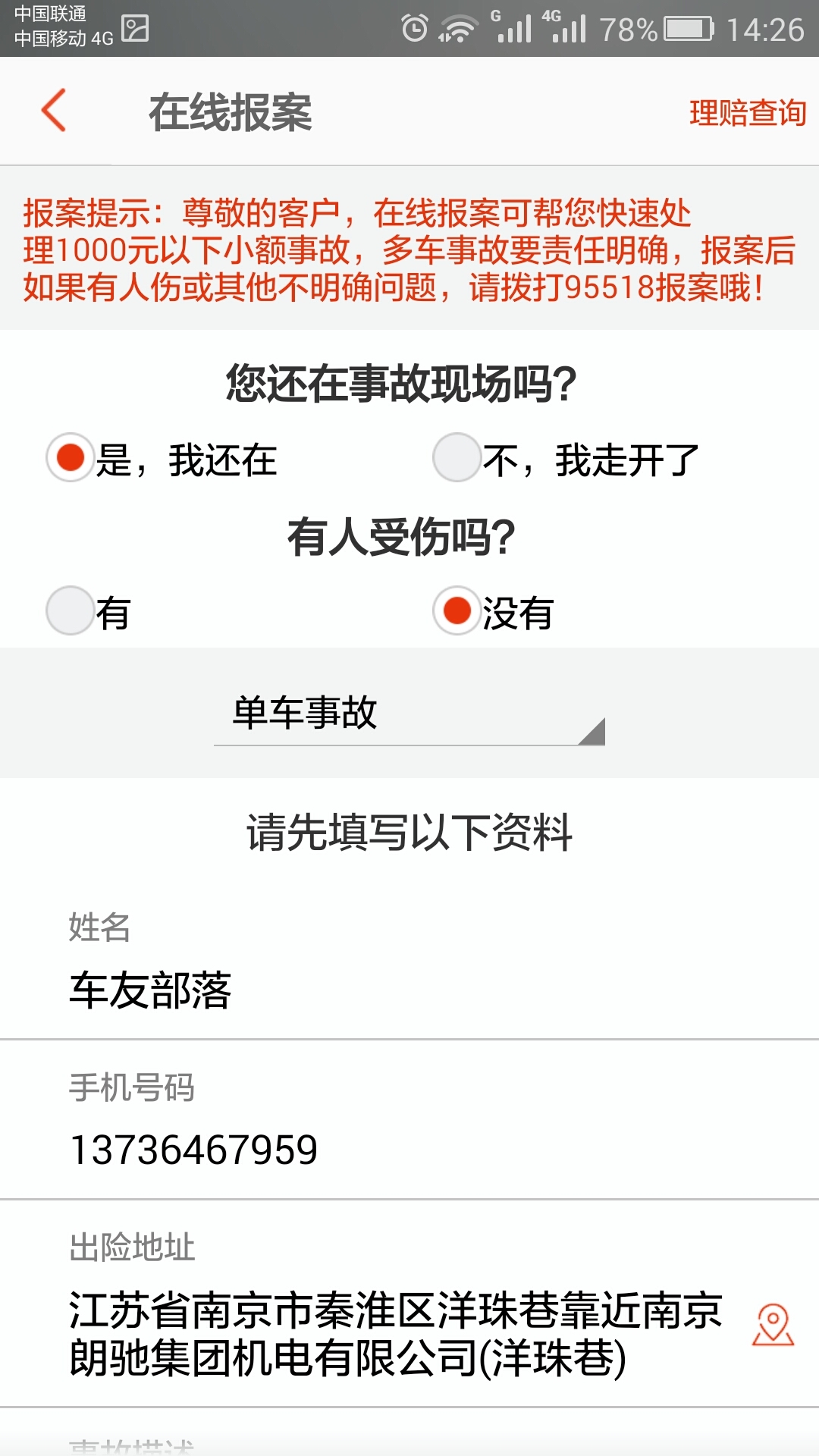The width and height of the screenshot is (819, 1456).
Task: Expand the 单车事故 accident type dropdown
Action: point(409,714)
